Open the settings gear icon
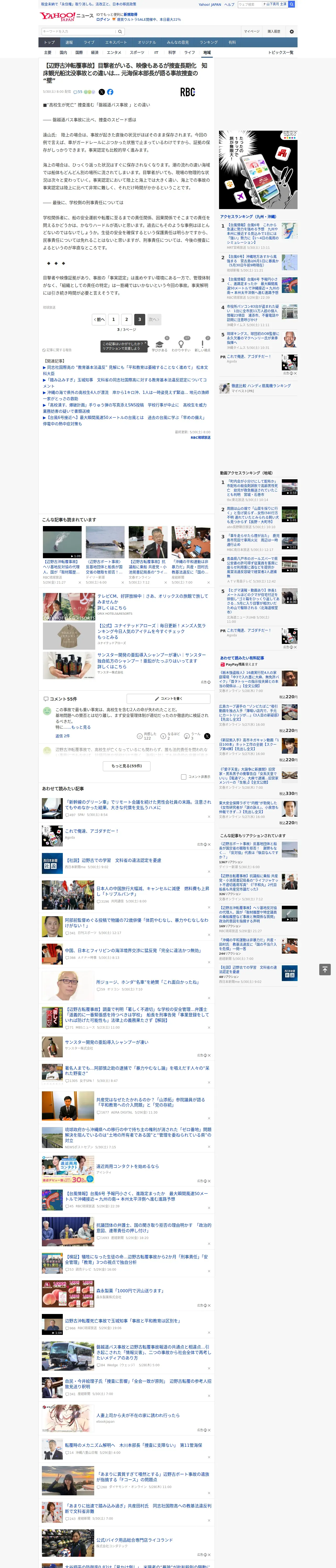Screen dimensions: 336x1568 [x=292, y=31]
